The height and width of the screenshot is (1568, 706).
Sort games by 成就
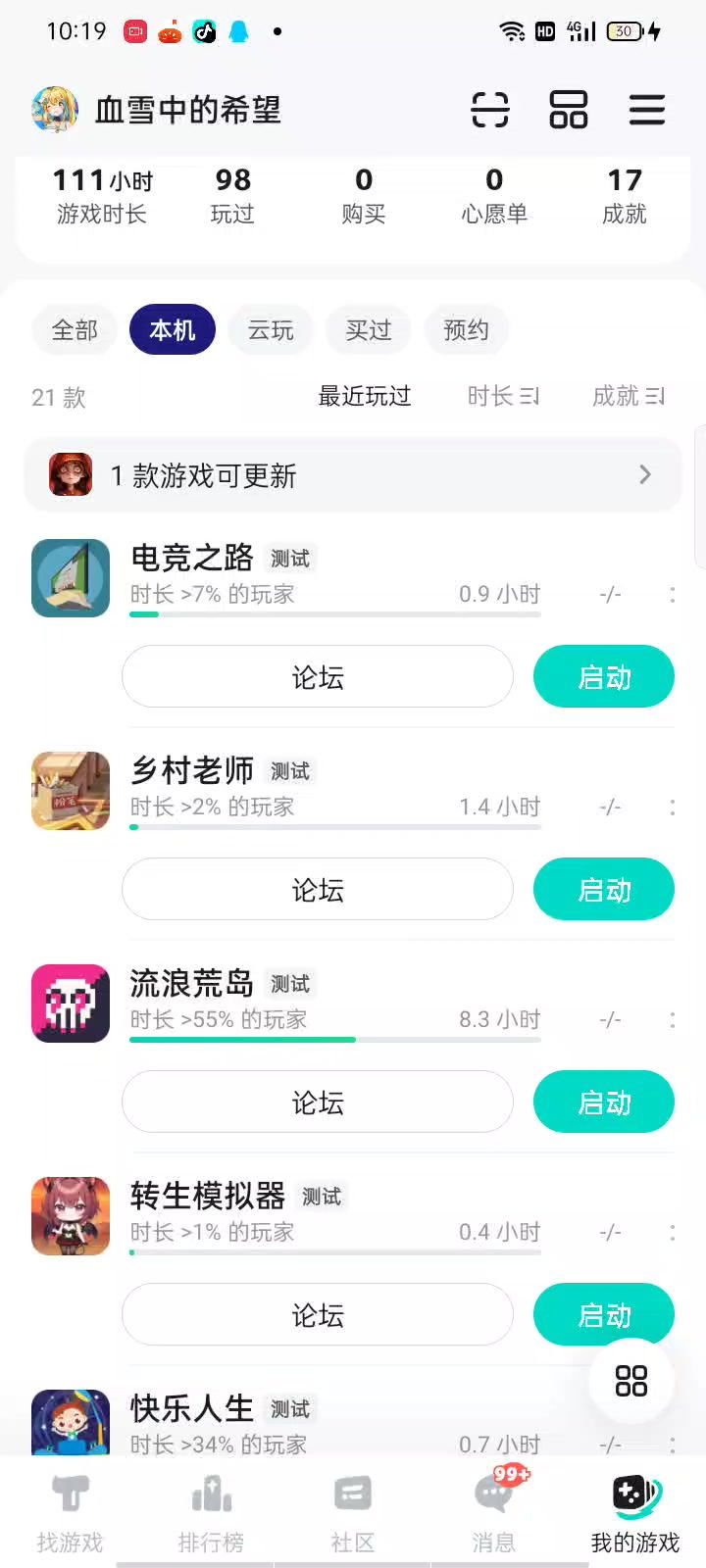(629, 396)
